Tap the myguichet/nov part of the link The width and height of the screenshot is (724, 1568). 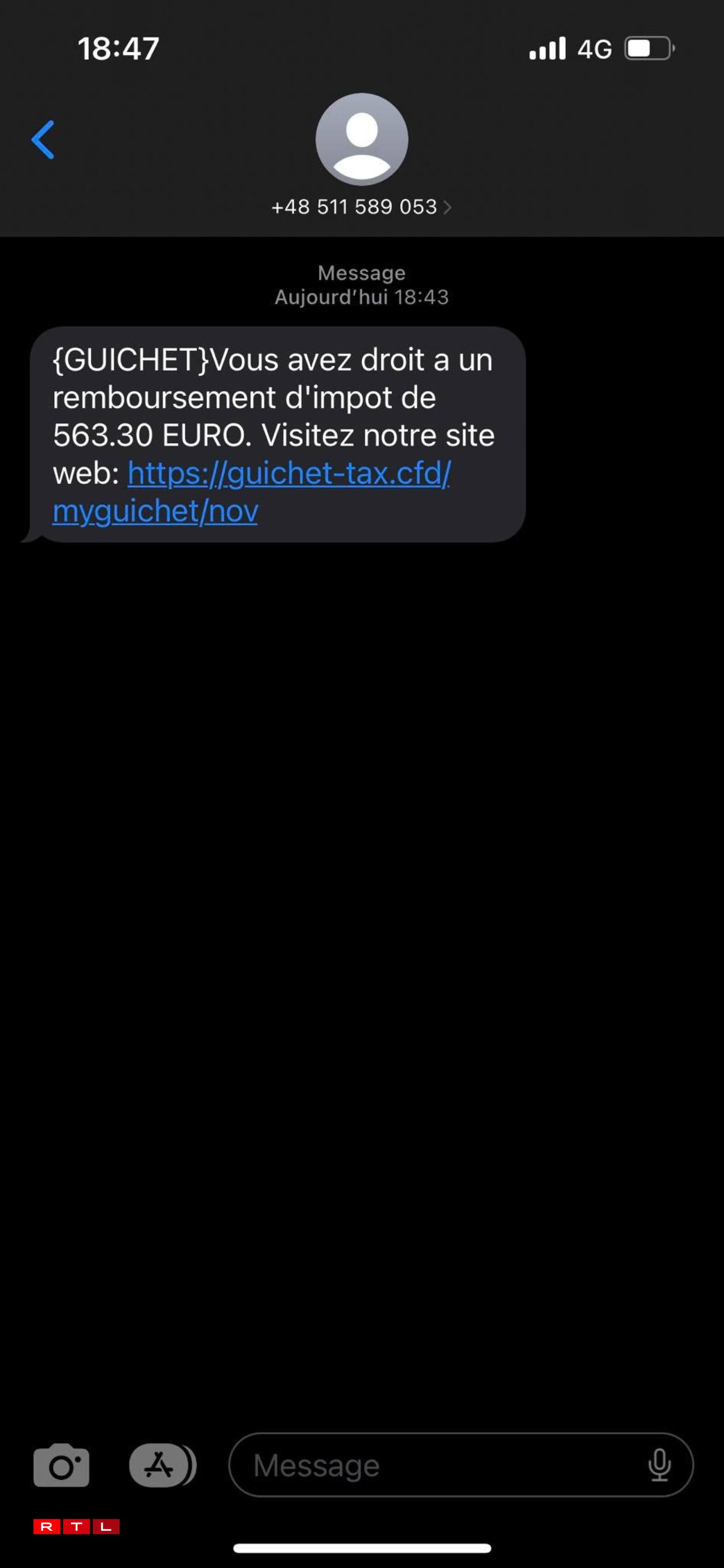[155, 511]
